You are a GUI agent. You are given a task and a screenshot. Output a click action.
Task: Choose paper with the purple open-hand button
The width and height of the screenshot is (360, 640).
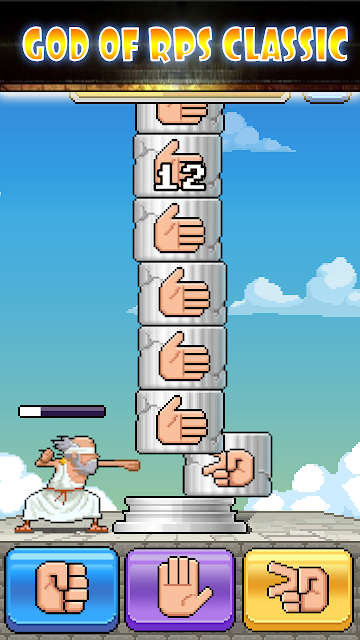180,590
